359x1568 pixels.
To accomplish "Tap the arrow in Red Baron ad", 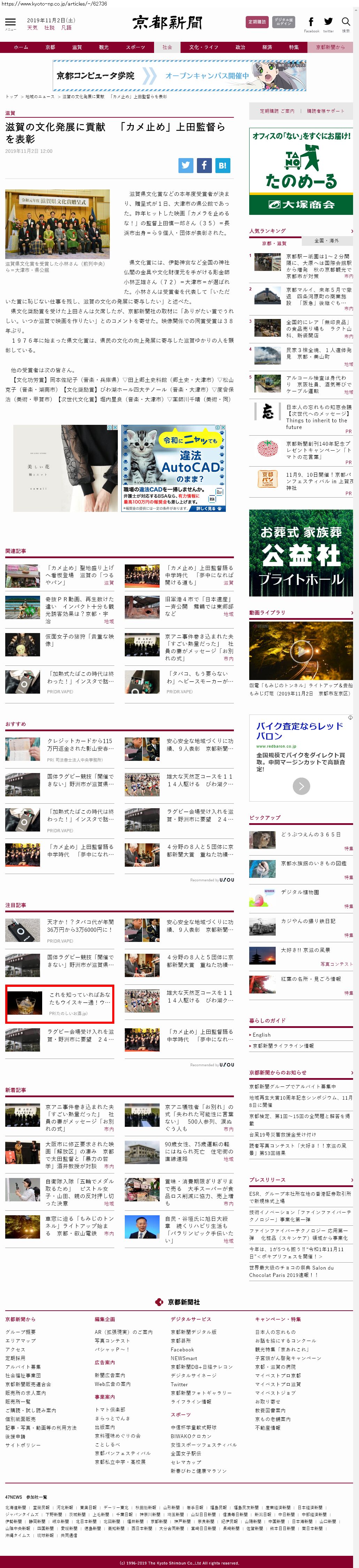I will [x=301, y=786].
